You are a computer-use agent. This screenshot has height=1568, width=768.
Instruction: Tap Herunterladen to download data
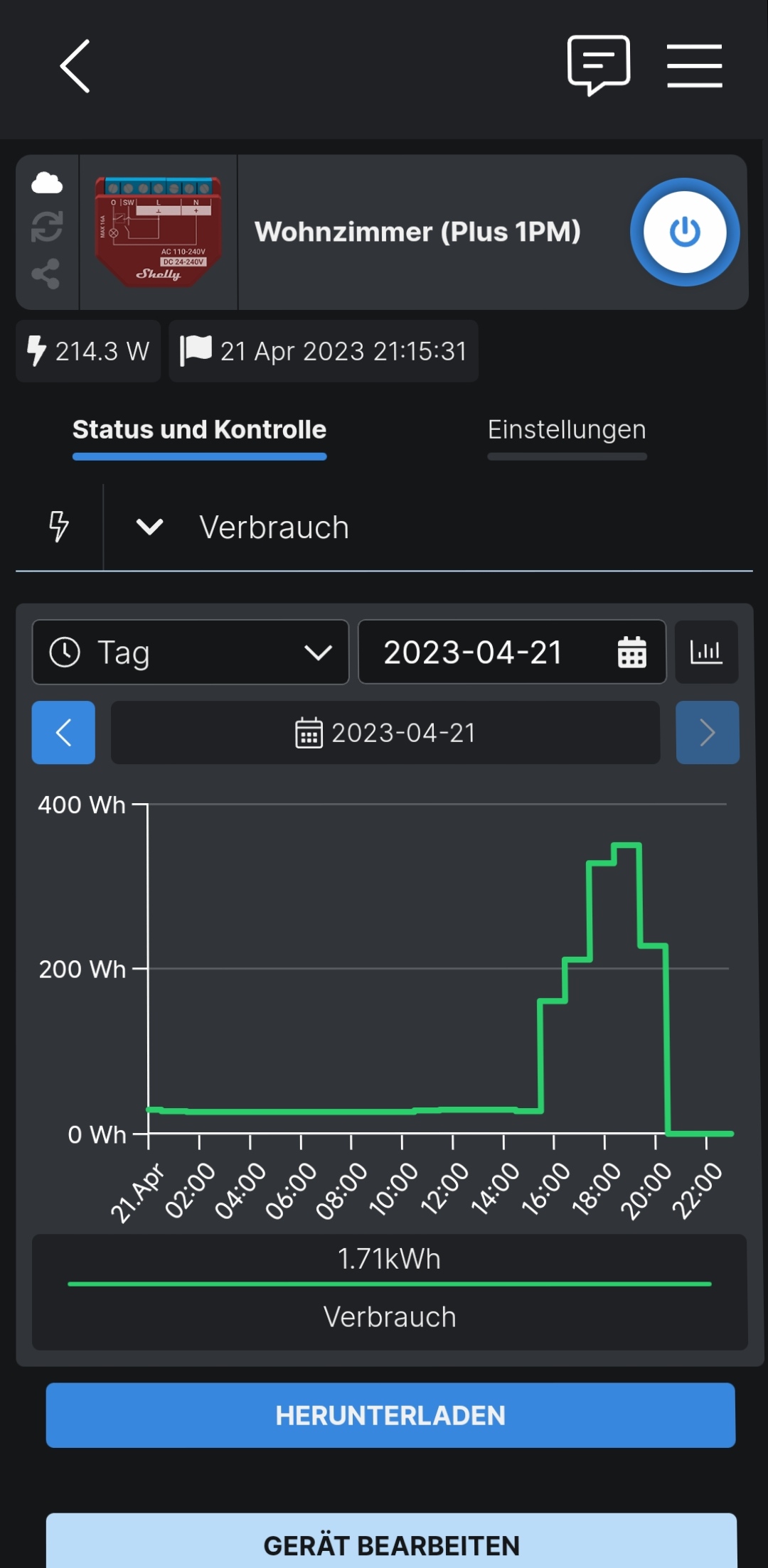point(390,1415)
